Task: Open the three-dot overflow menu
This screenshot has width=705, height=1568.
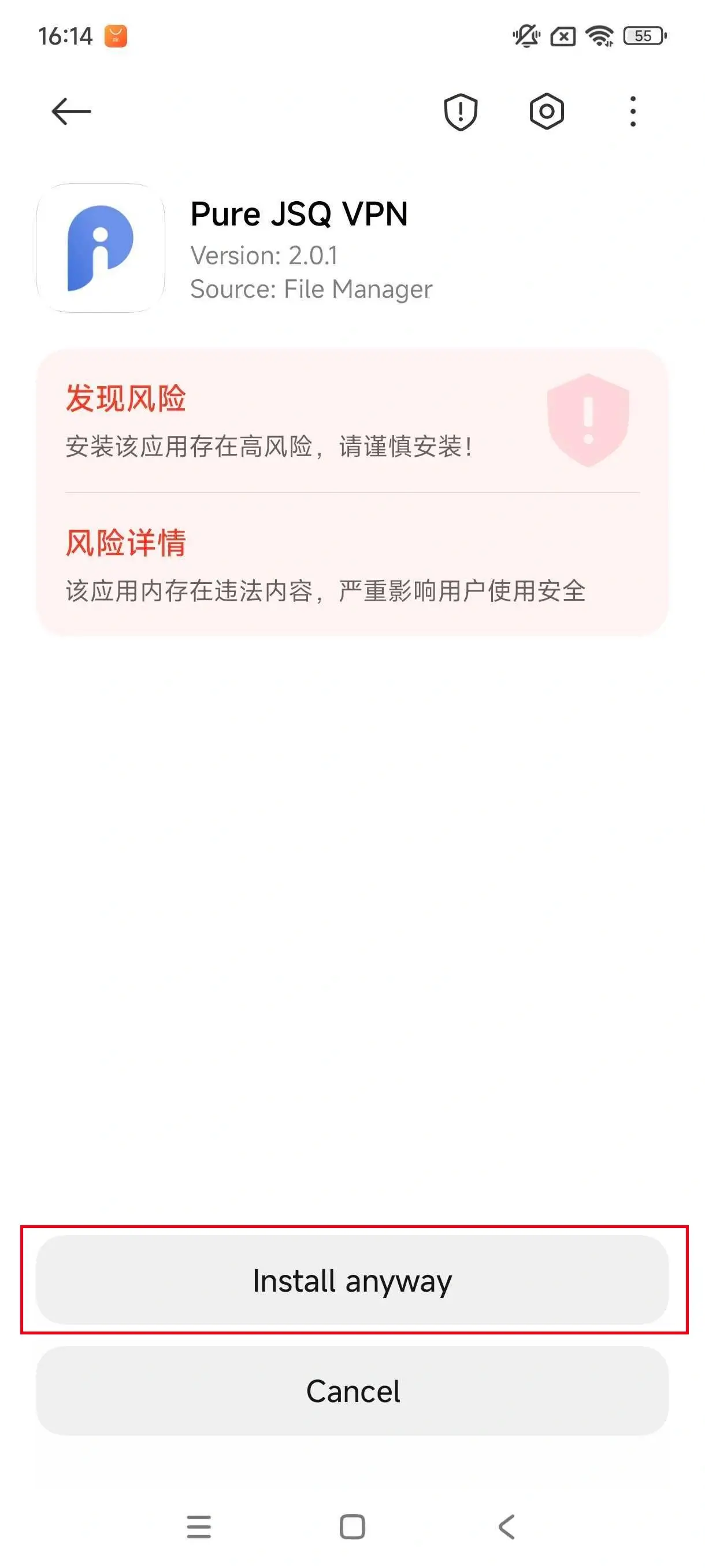Action: click(632, 112)
